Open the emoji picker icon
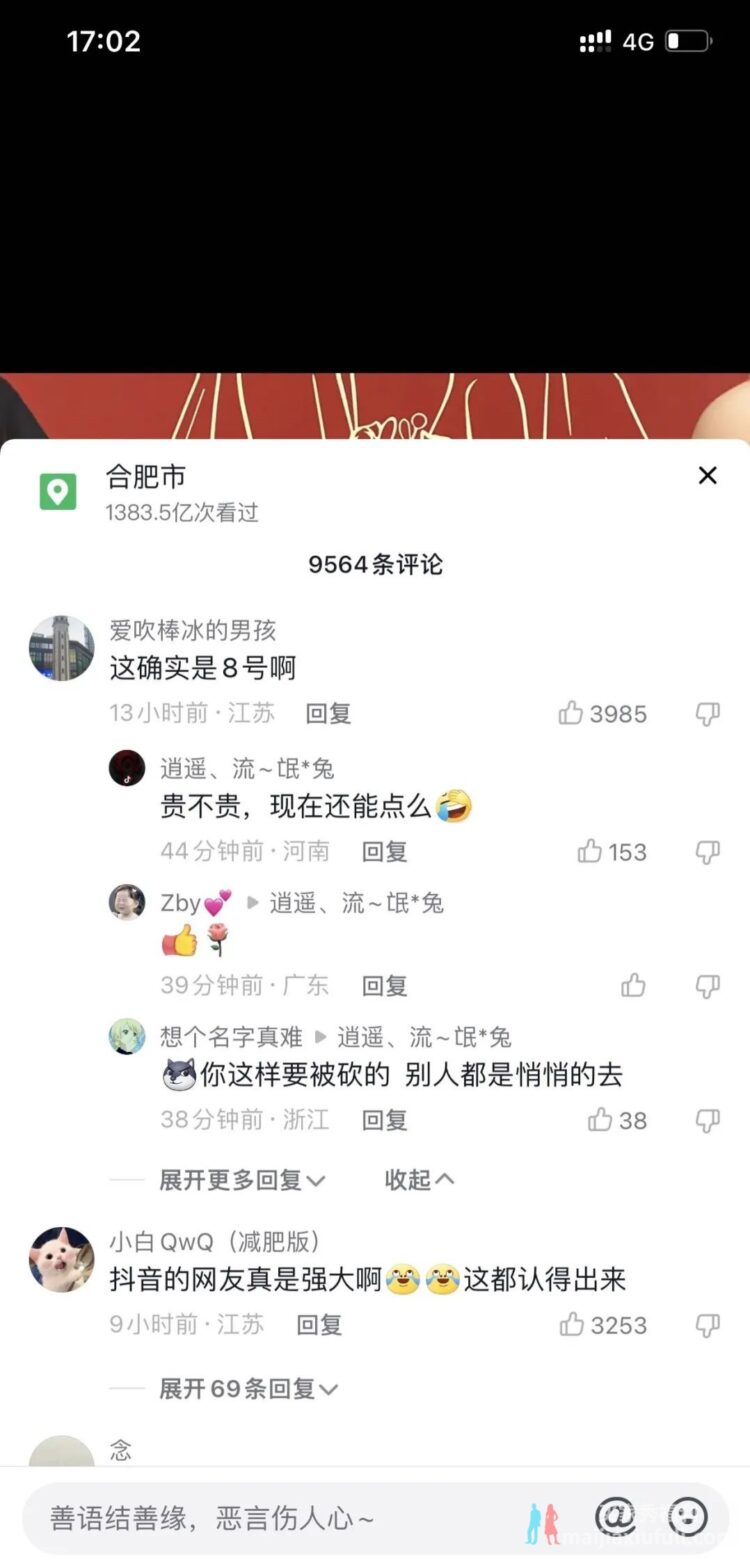Image resolution: width=750 pixels, height=1561 pixels. click(x=688, y=1517)
